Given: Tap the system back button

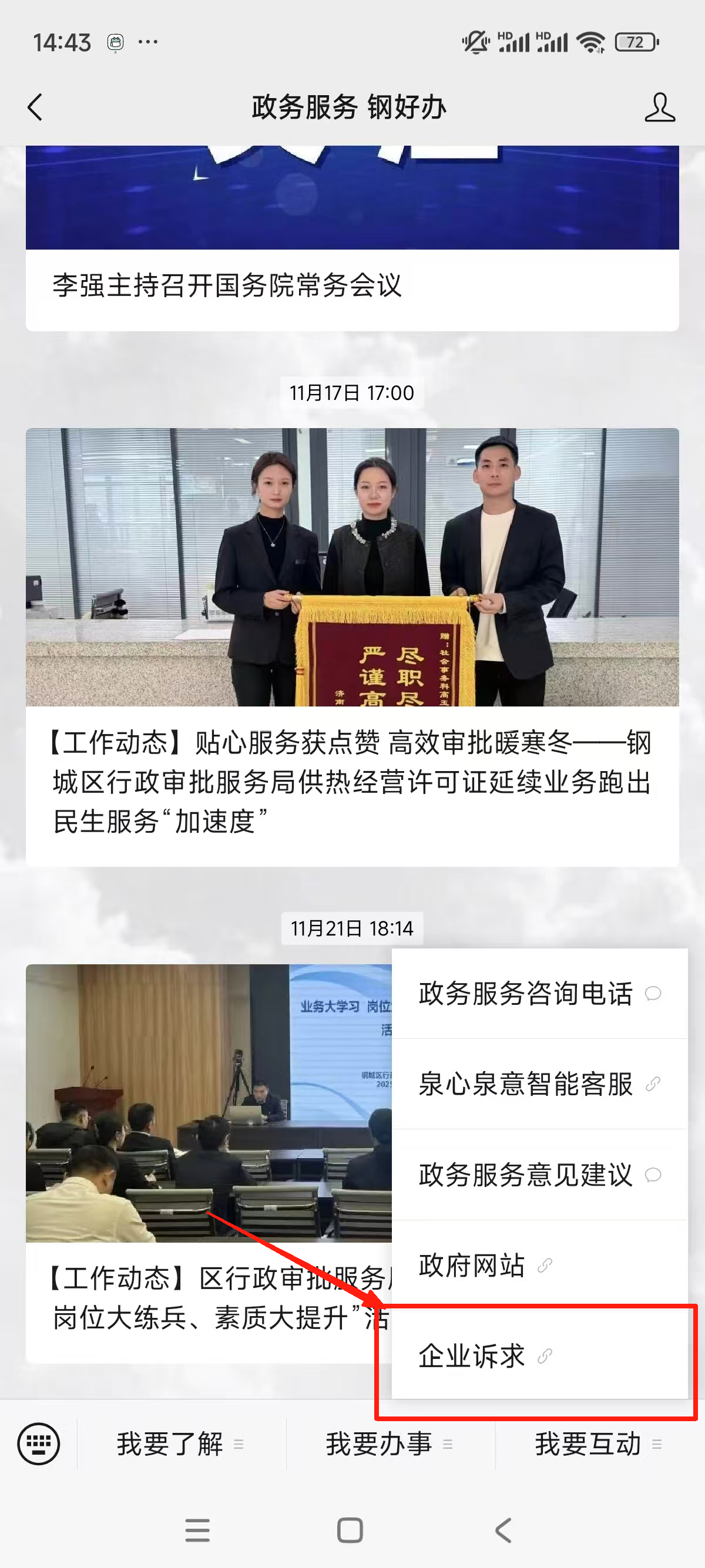Looking at the screenshot, I should (503, 1530).
